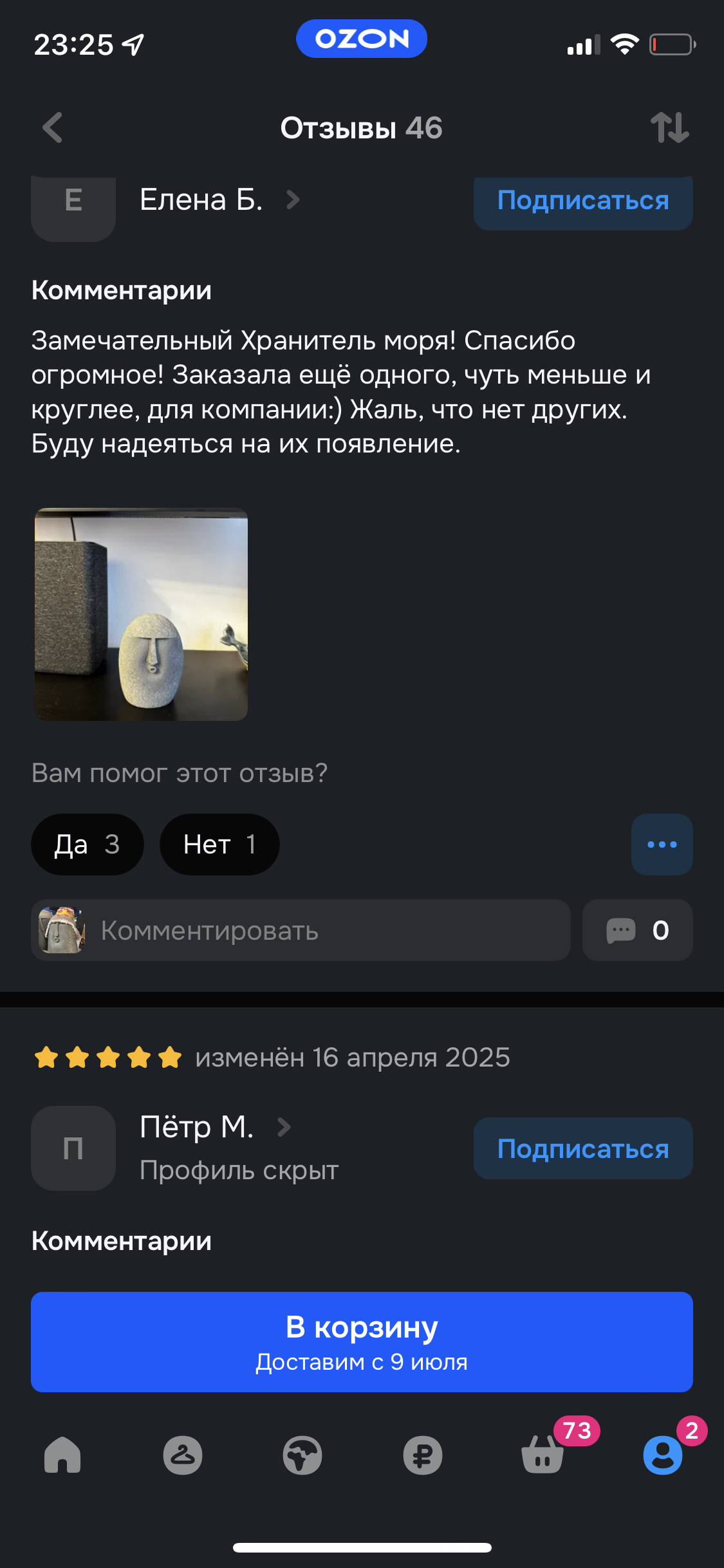Viewport: 724px width, 1568px height.
Task: Open the review sorting options
Action: pyautogui.click(x=669, y=127)
